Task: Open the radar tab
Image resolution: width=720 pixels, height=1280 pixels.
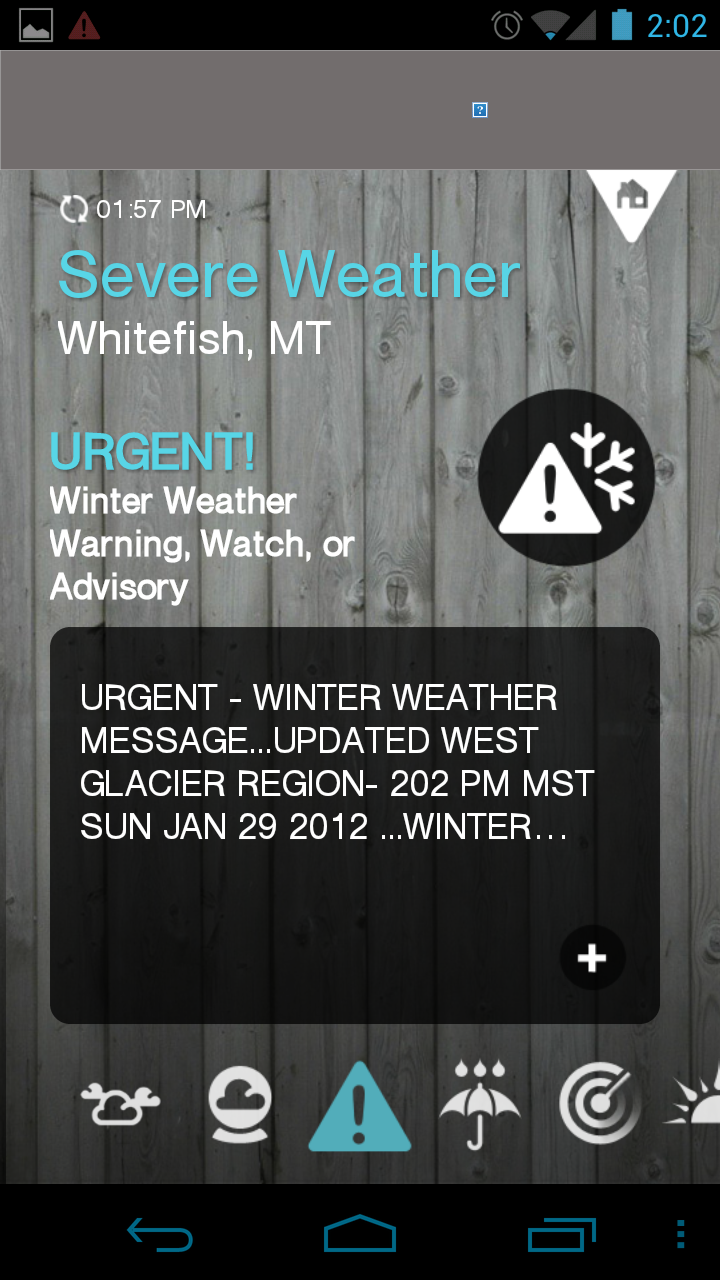Action: tap(600, 1105)
